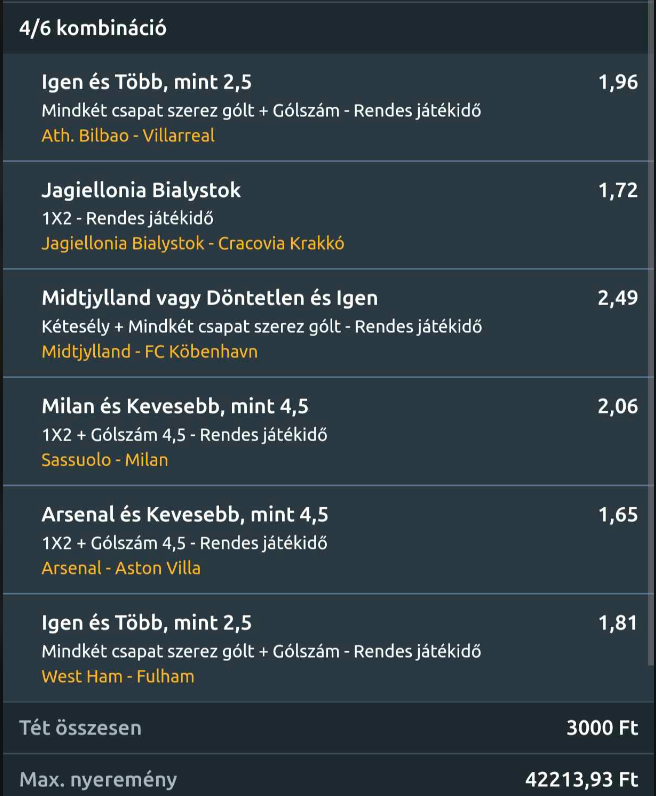Open the Midtjylland - FC Köbenhavn match link
Viewport: 656px width, 796px height.
click(149, 352)
